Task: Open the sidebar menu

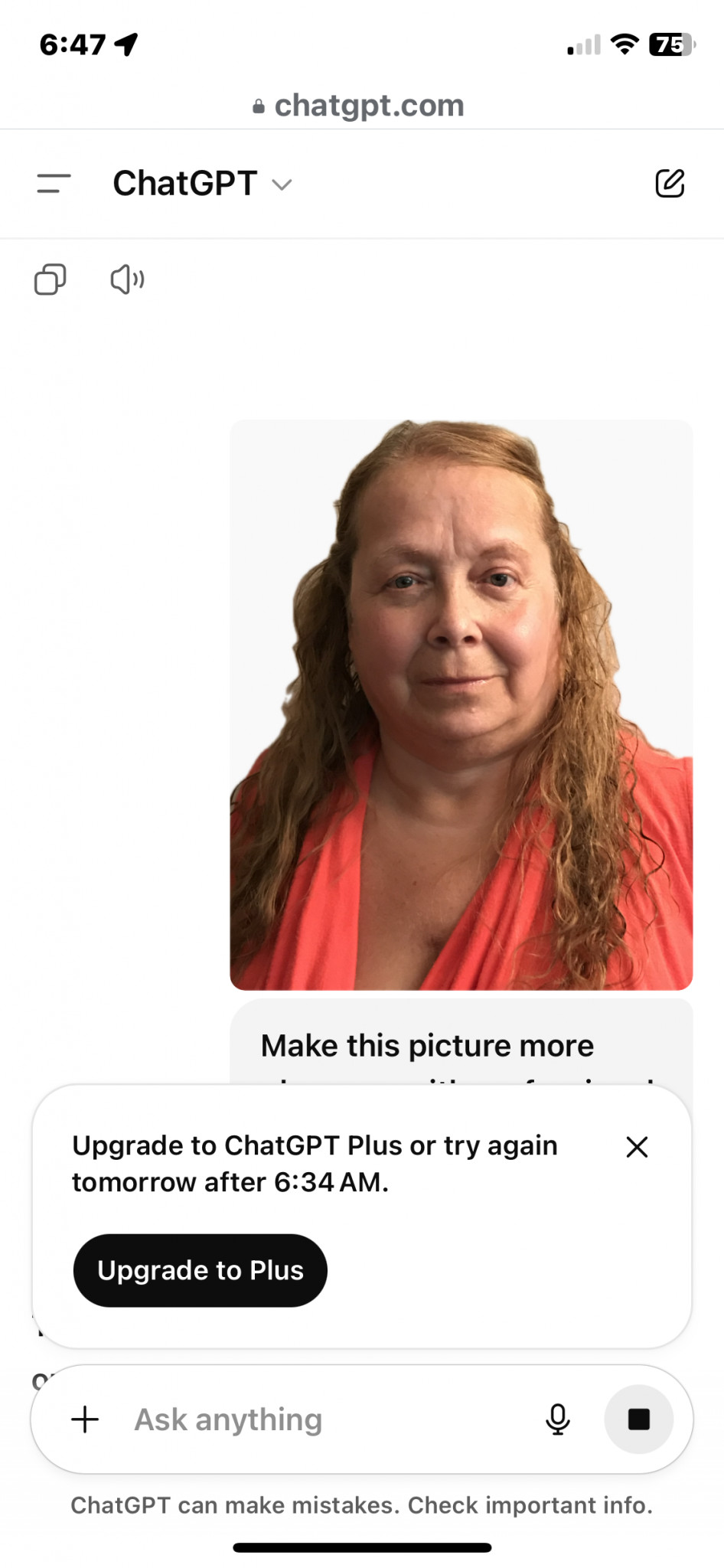Action: pyautogui.click(x=54, y=184)
